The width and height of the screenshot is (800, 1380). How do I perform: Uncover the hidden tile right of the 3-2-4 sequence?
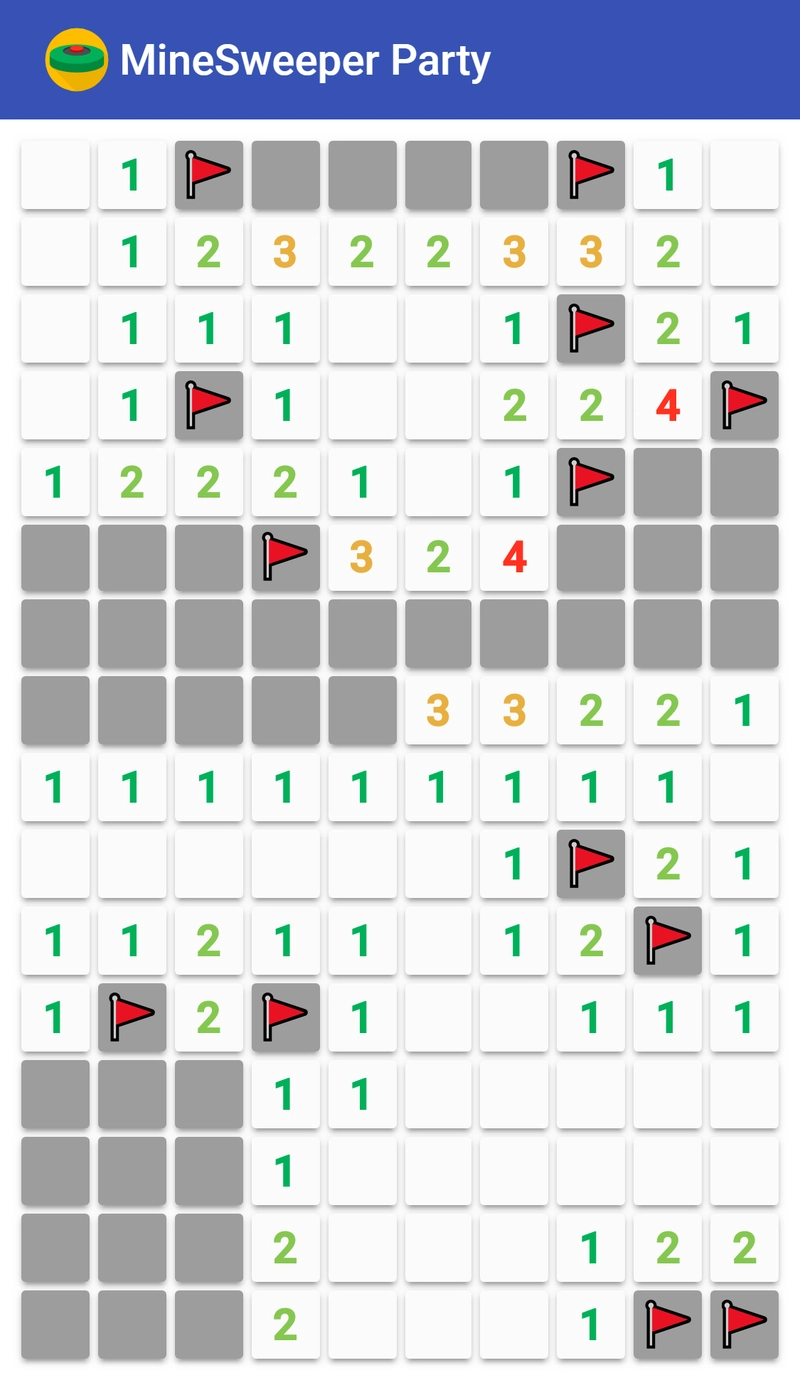click(591, 559)
